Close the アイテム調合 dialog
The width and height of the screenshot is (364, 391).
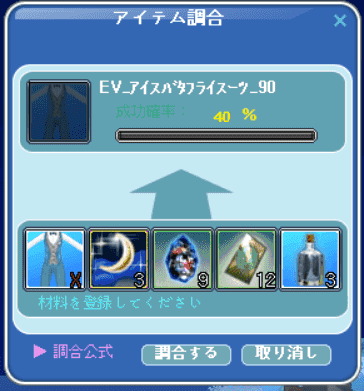click(340, 21)
